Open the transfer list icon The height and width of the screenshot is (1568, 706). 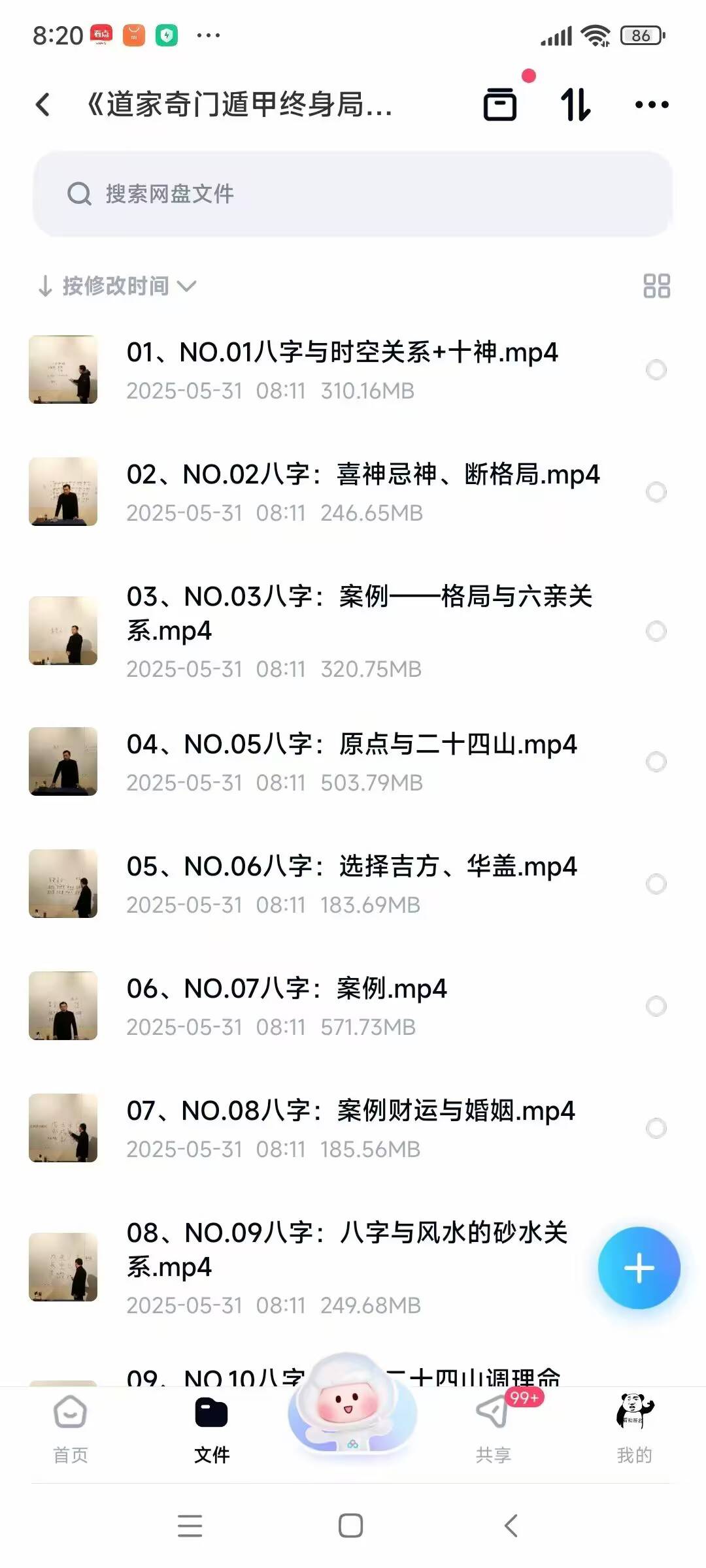[500, 105]
